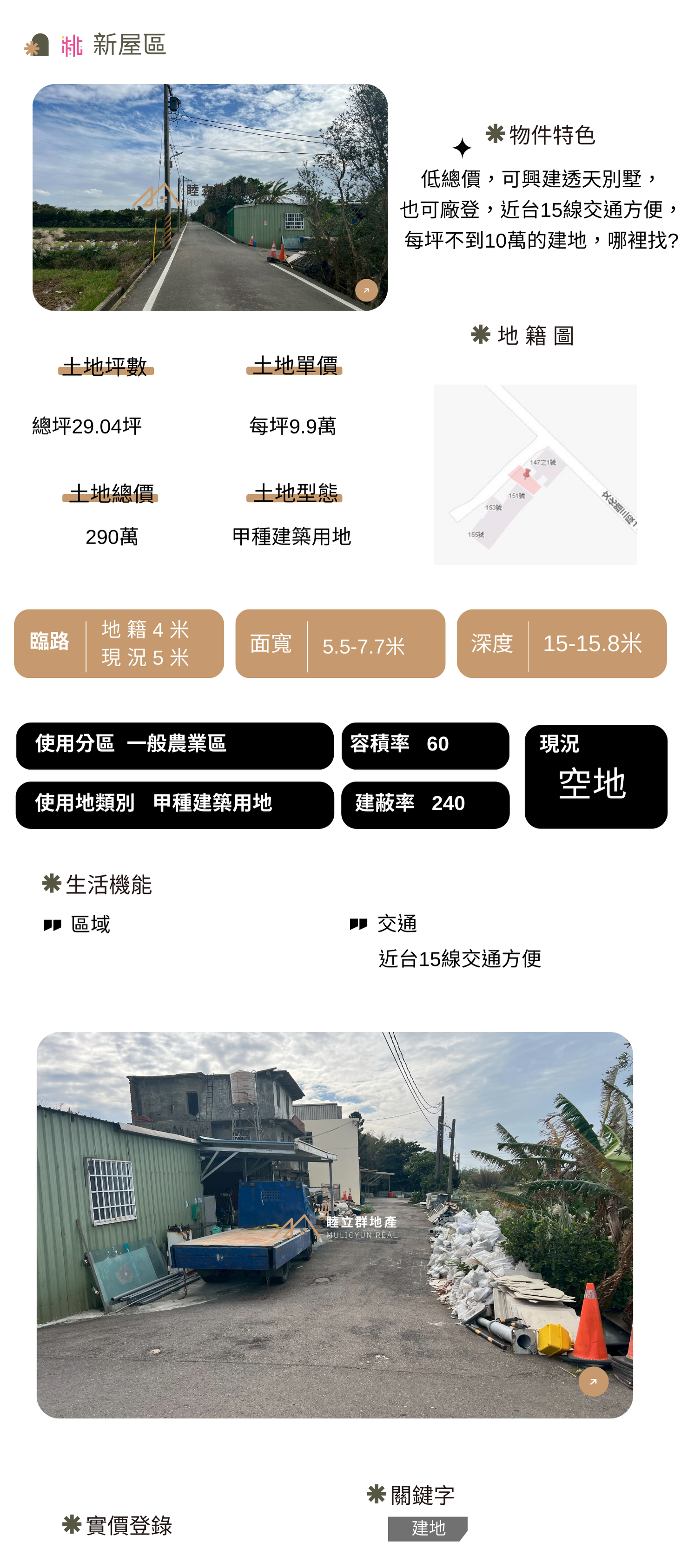Image resolution: width=681 pixels, height=1568 pixels.
Task: Enlarge the blue truck photo
Action: pos(593,1381)
